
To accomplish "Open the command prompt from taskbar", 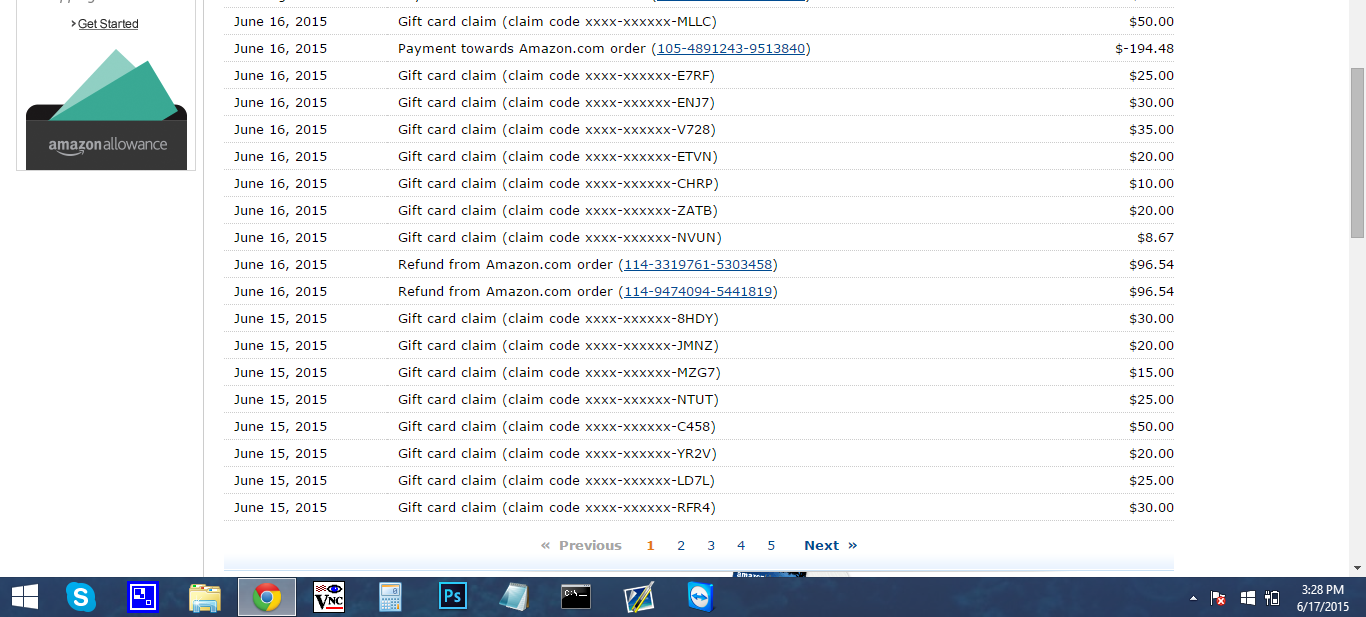I will pos(575,597).
